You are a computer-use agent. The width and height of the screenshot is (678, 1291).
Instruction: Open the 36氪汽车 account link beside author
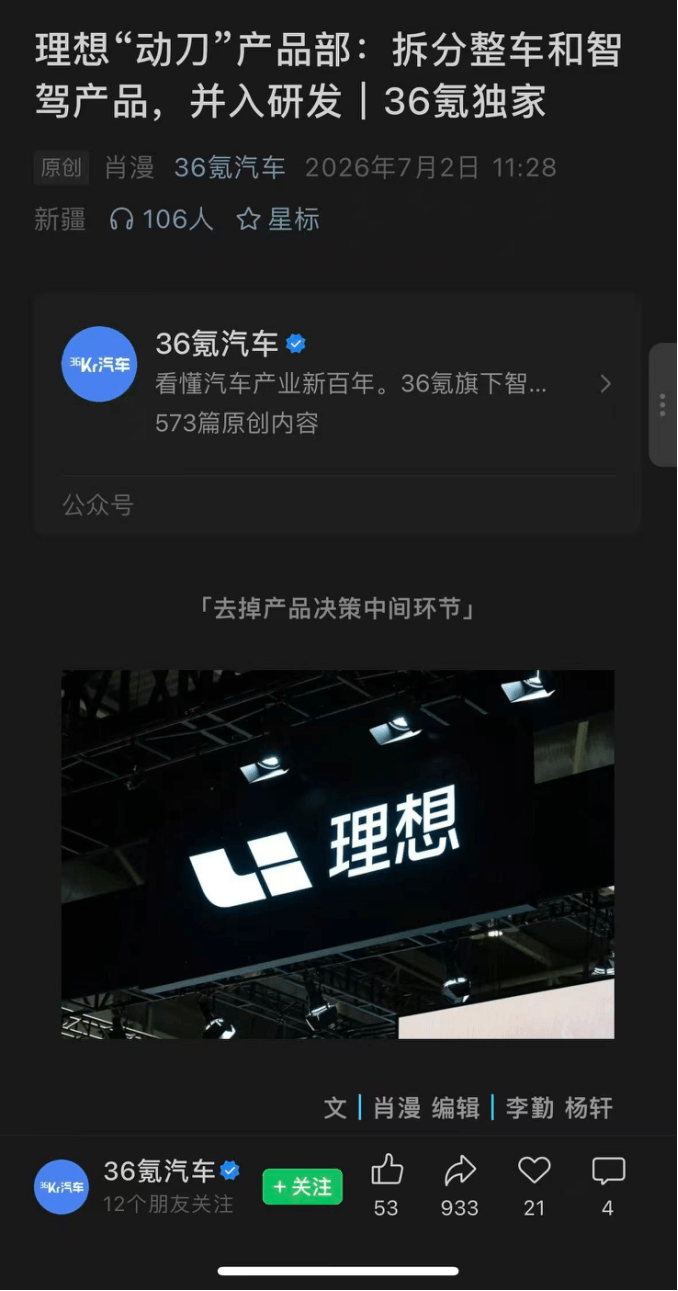(230, 167)
